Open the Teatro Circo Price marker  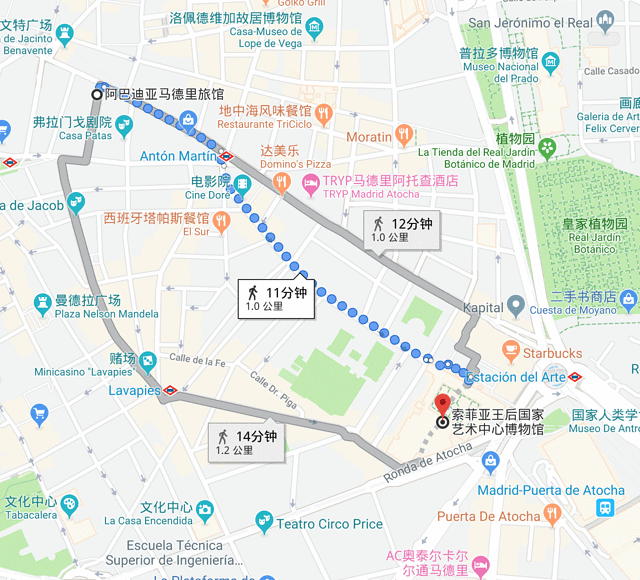point(264,522)
